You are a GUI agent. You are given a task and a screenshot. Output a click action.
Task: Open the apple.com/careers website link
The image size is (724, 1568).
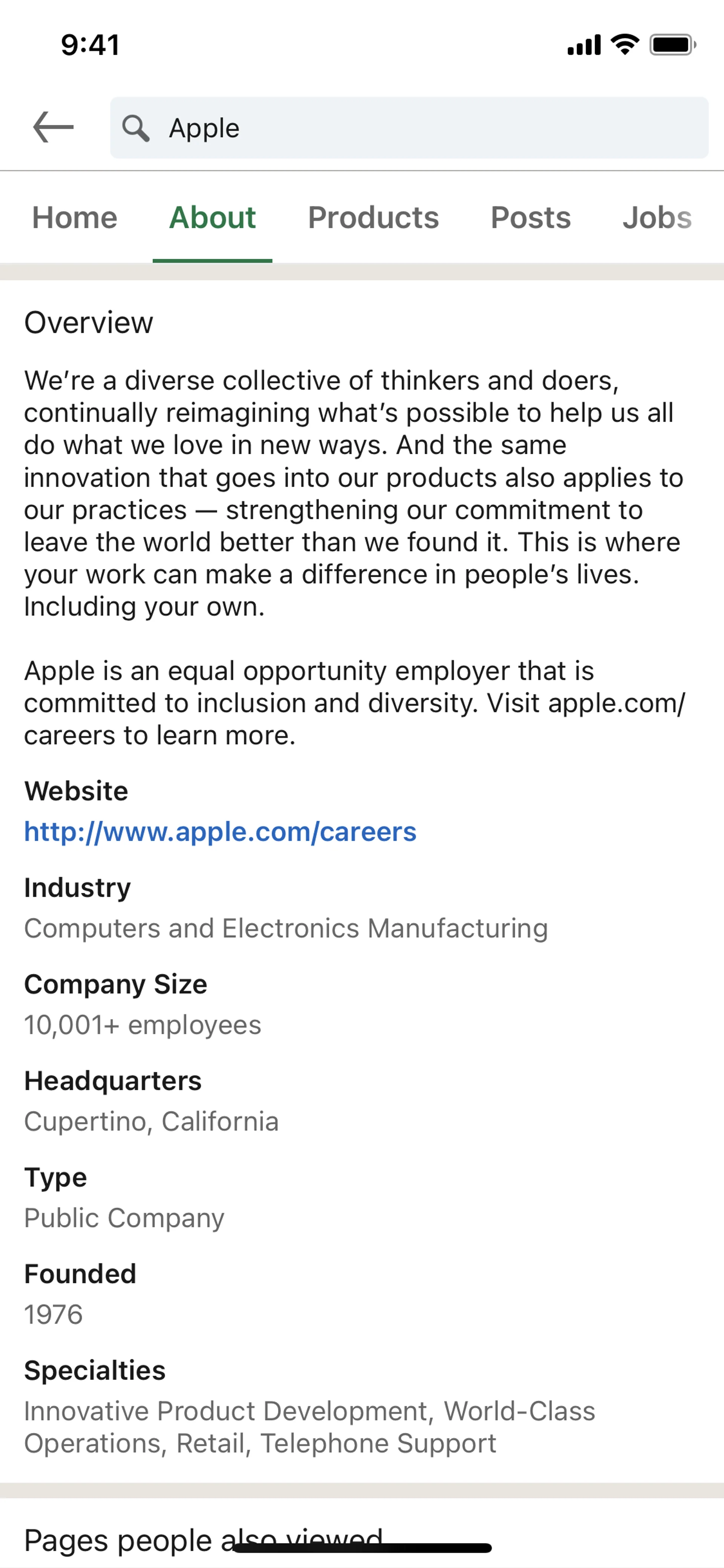[219, 831]
